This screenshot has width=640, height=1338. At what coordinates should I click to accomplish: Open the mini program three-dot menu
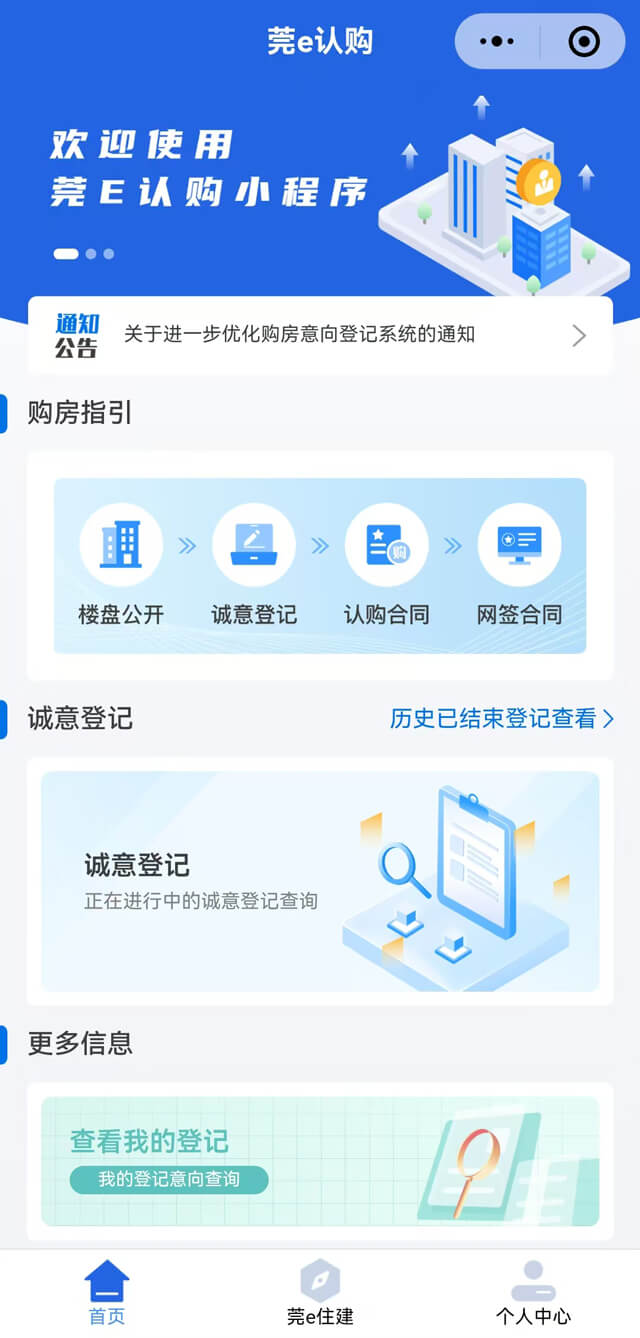(497, 42)
